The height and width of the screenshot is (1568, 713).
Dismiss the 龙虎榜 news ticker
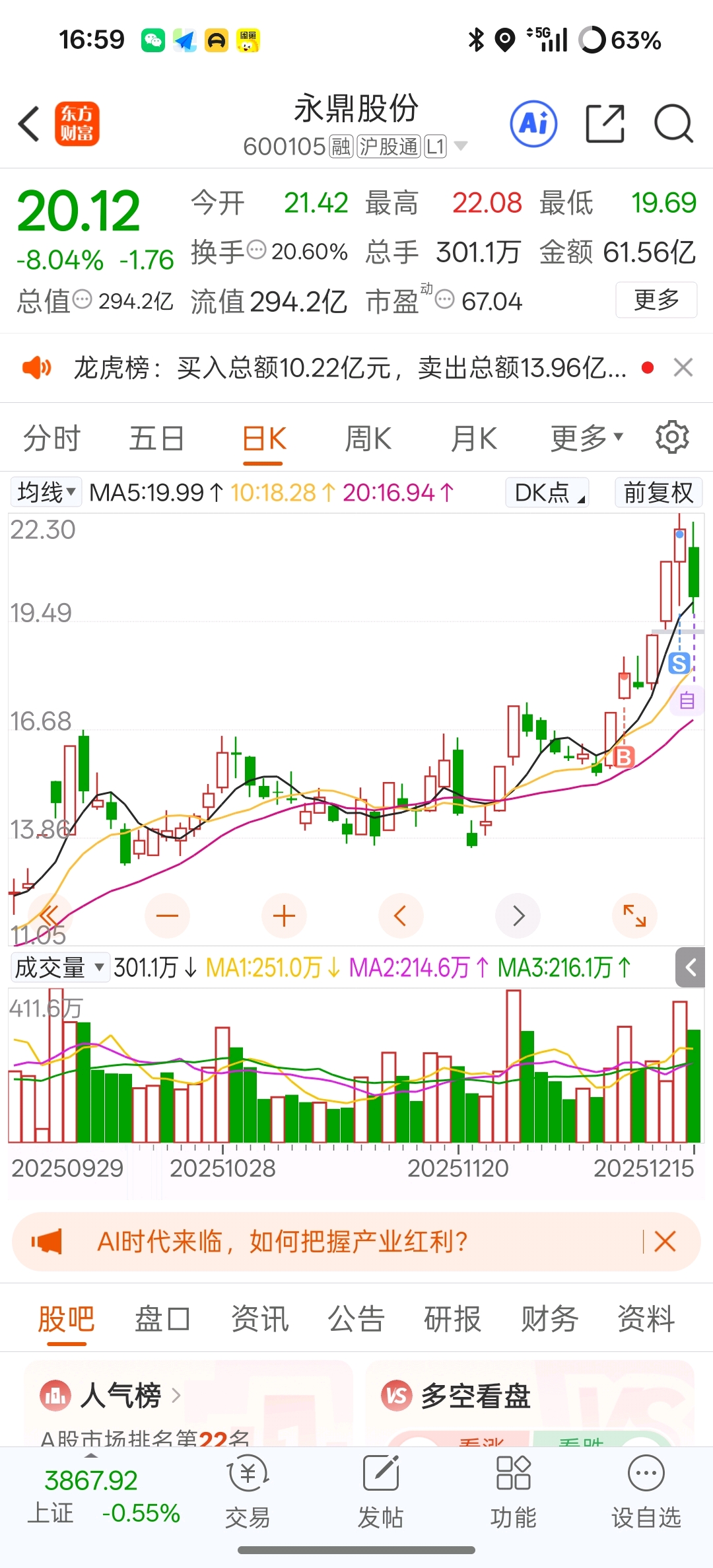pos(683,367)
